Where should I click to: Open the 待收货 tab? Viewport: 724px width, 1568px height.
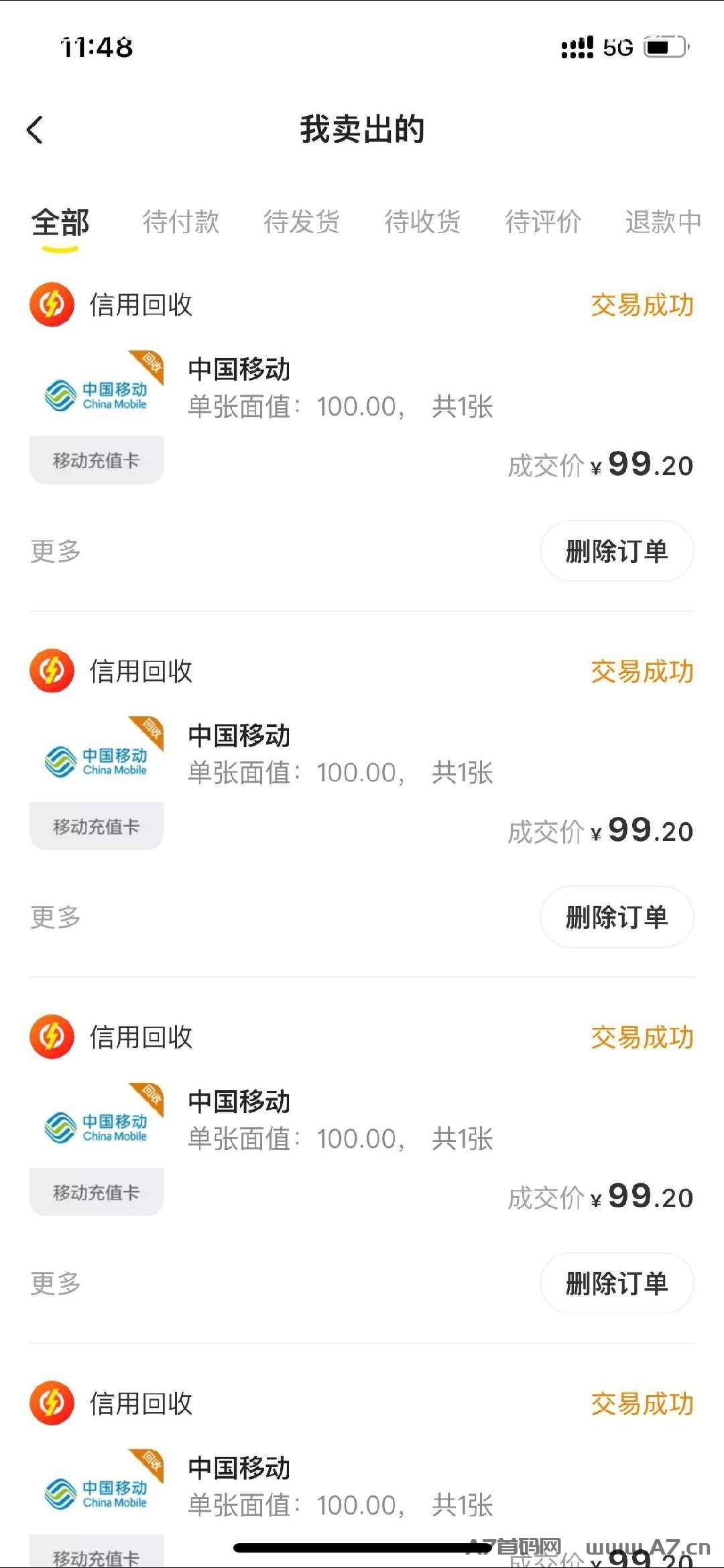422,222
